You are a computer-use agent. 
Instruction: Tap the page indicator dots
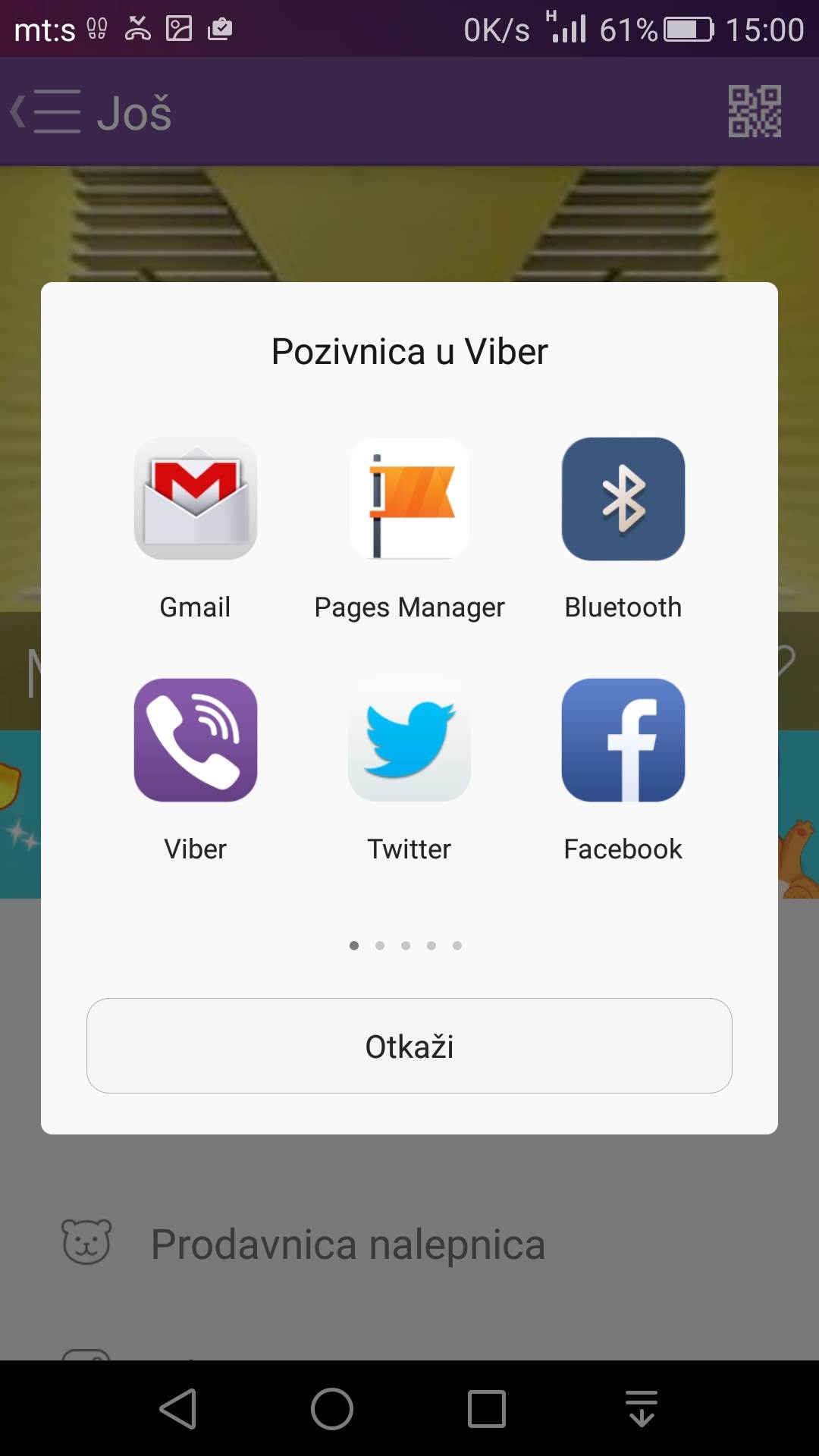(x=406, y=946)
